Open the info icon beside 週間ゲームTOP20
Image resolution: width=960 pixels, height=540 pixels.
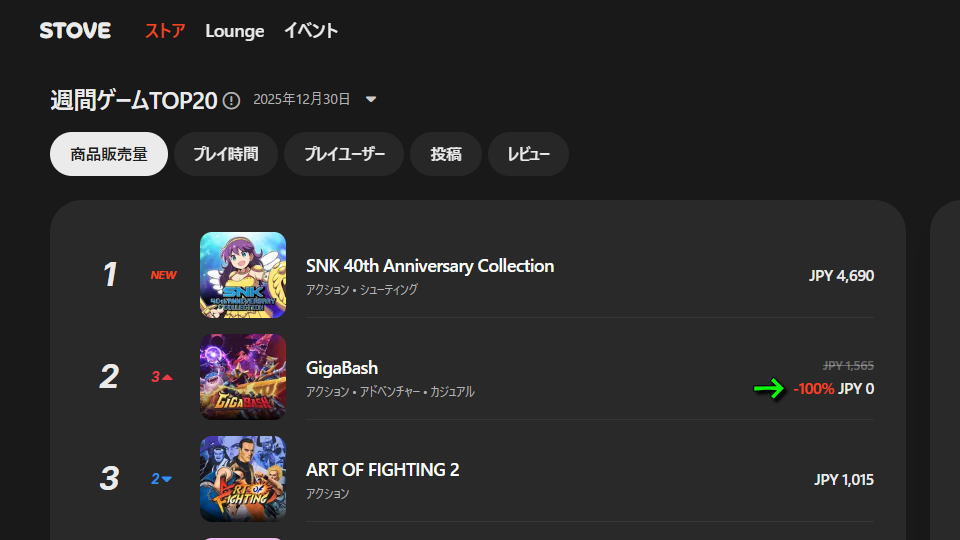[x=231, y=100]
